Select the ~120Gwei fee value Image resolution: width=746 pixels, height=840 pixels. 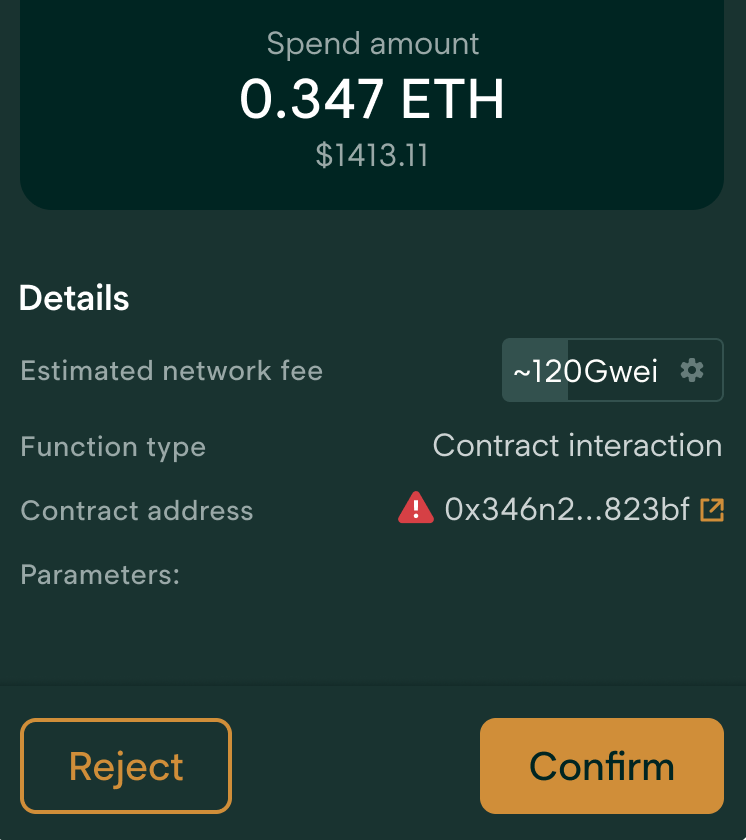(x=594, y=370)
